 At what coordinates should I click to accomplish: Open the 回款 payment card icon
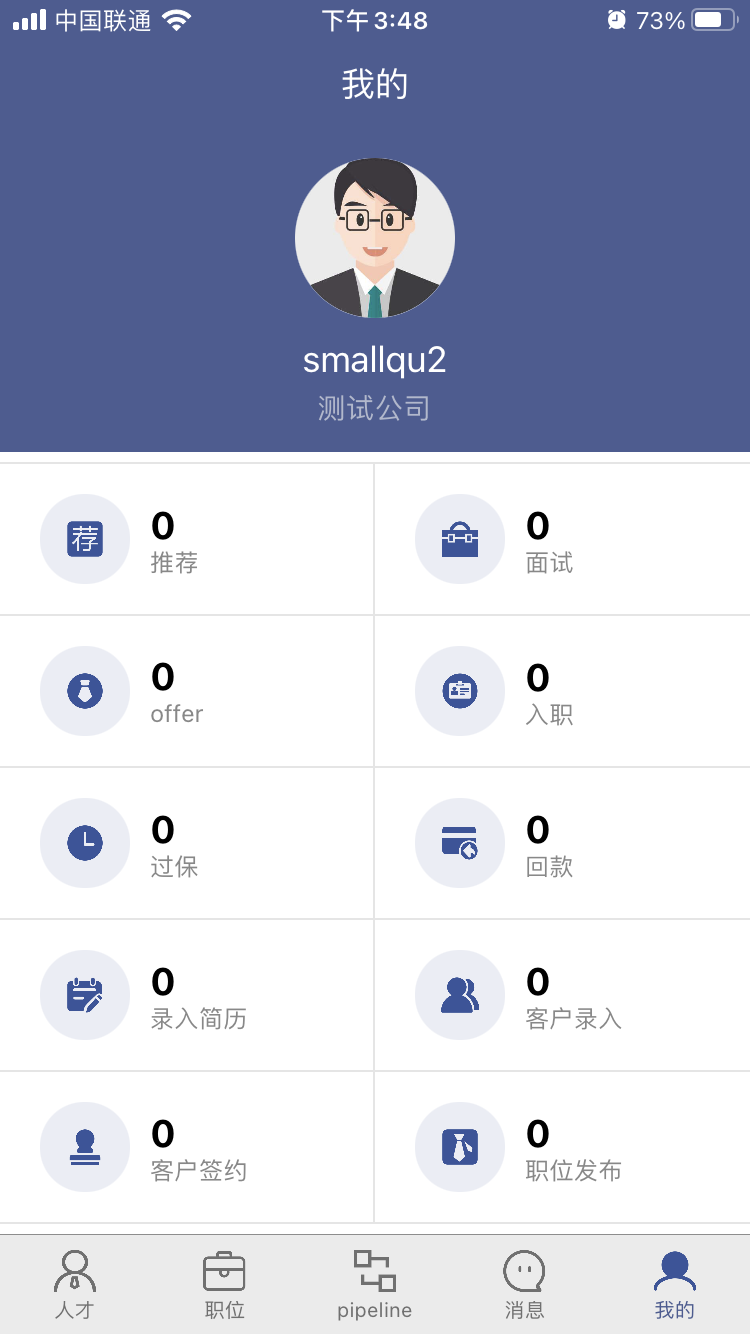pyautogui.click(x=460, y=843)
